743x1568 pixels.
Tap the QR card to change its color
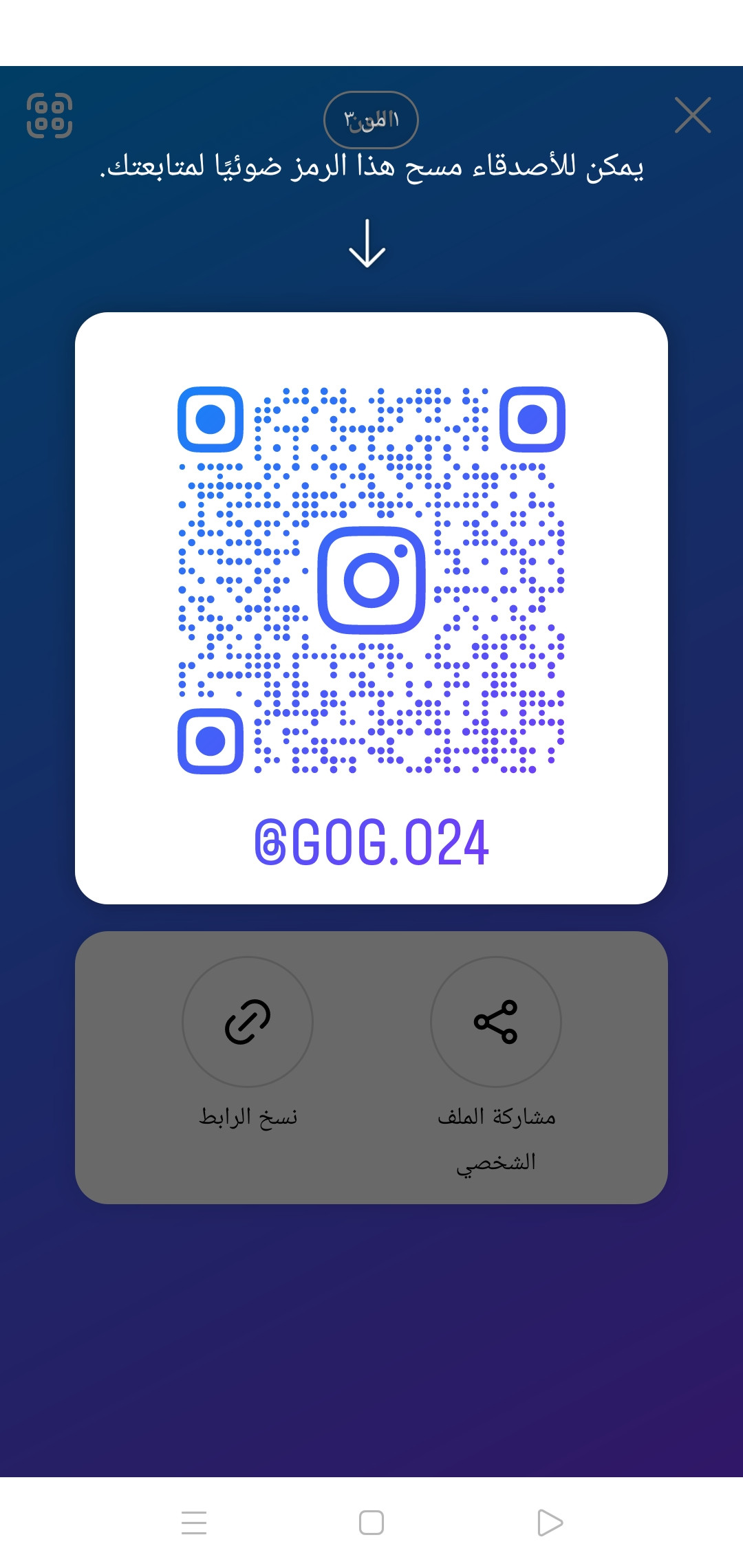click(371, 608)
